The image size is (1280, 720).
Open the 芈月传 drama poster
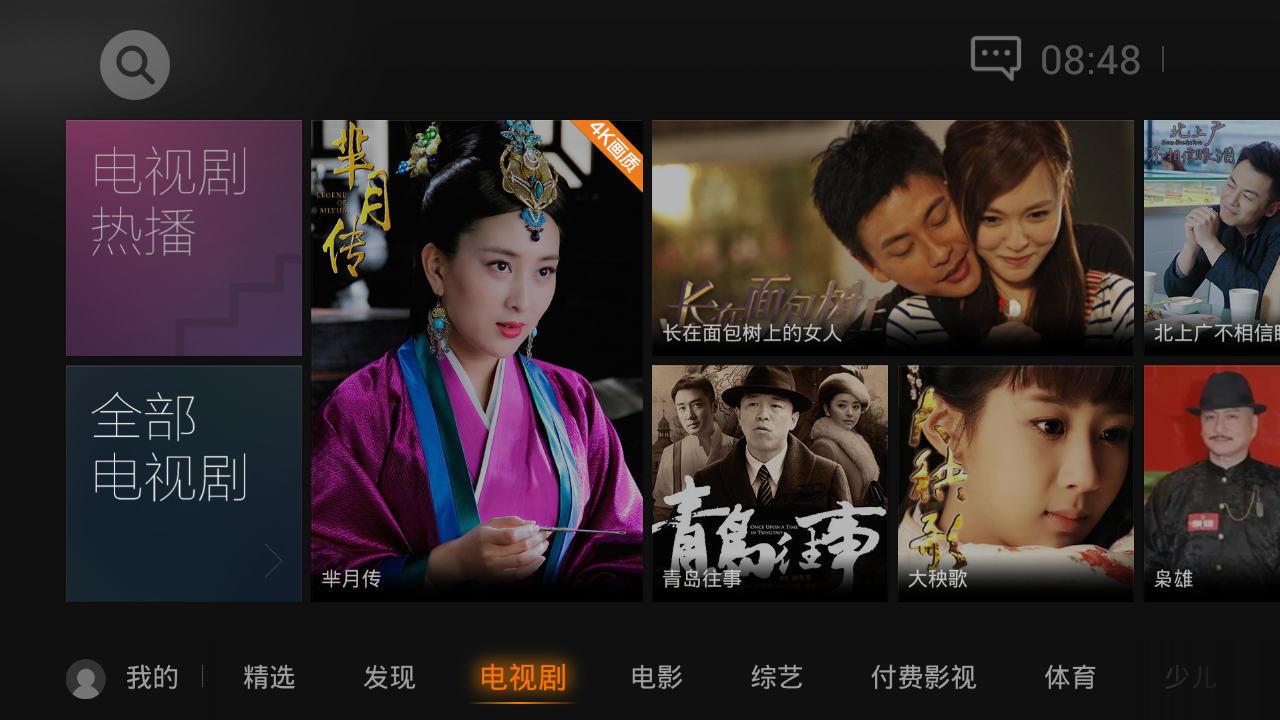(477, 361)
